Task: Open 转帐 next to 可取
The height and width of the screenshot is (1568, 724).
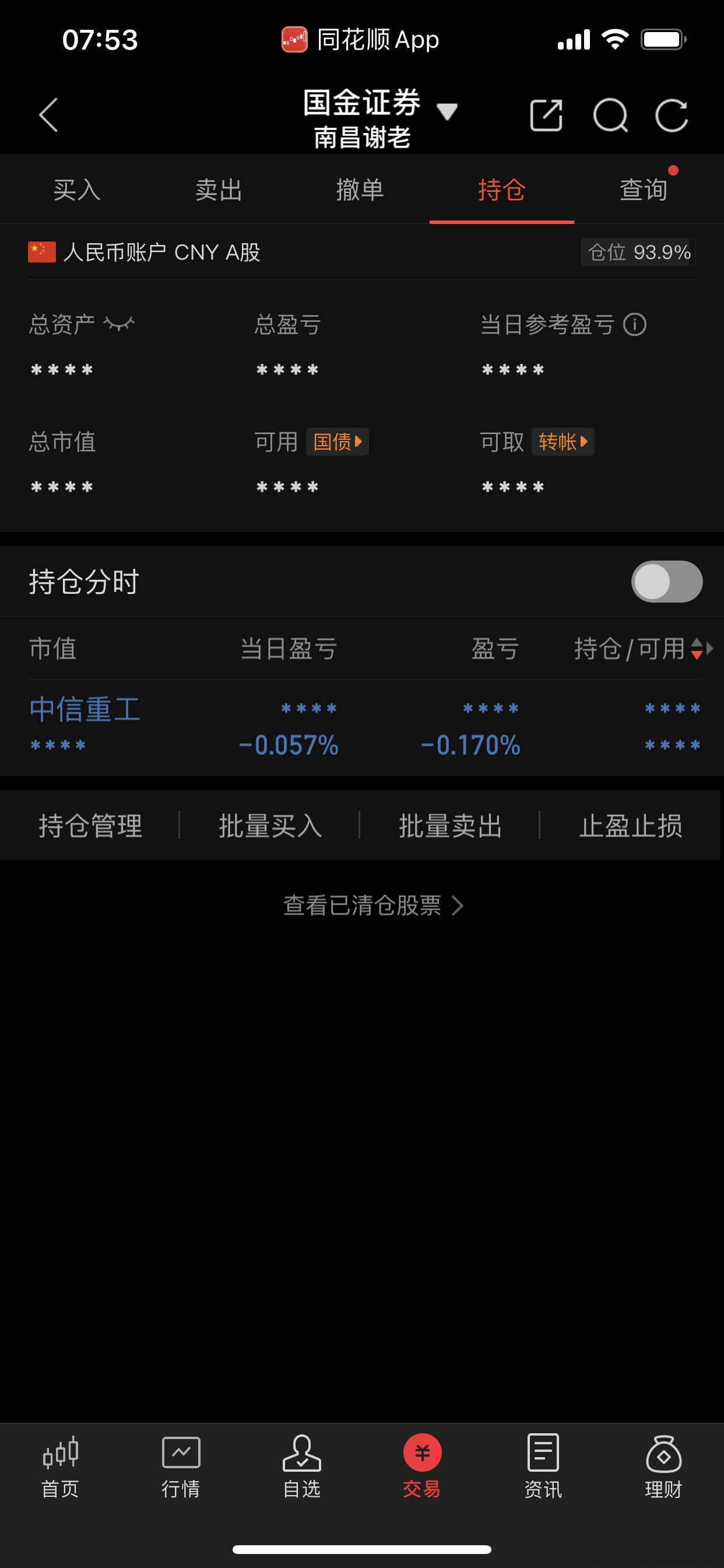Action: 562,442
